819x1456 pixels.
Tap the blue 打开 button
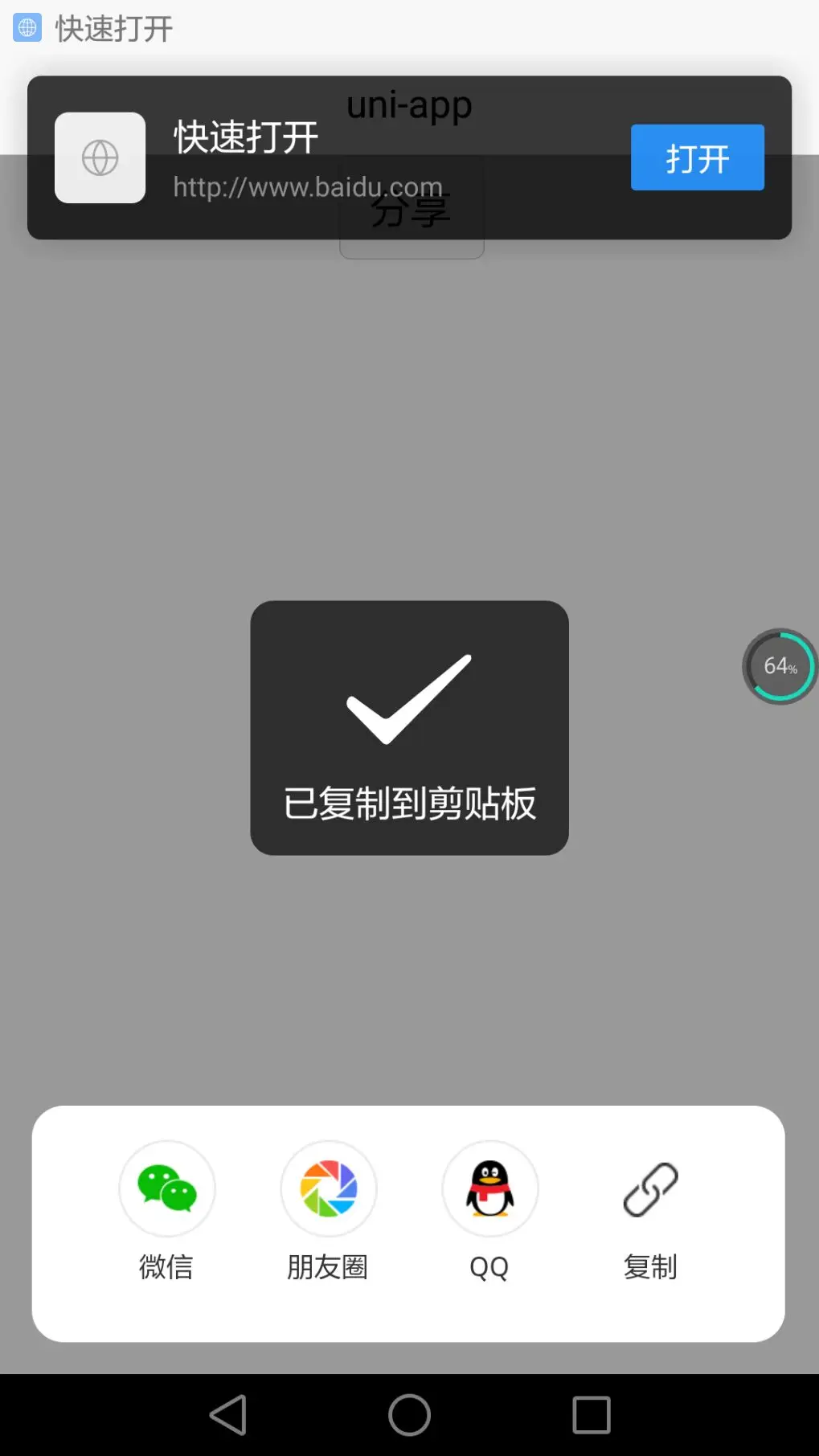697,157
